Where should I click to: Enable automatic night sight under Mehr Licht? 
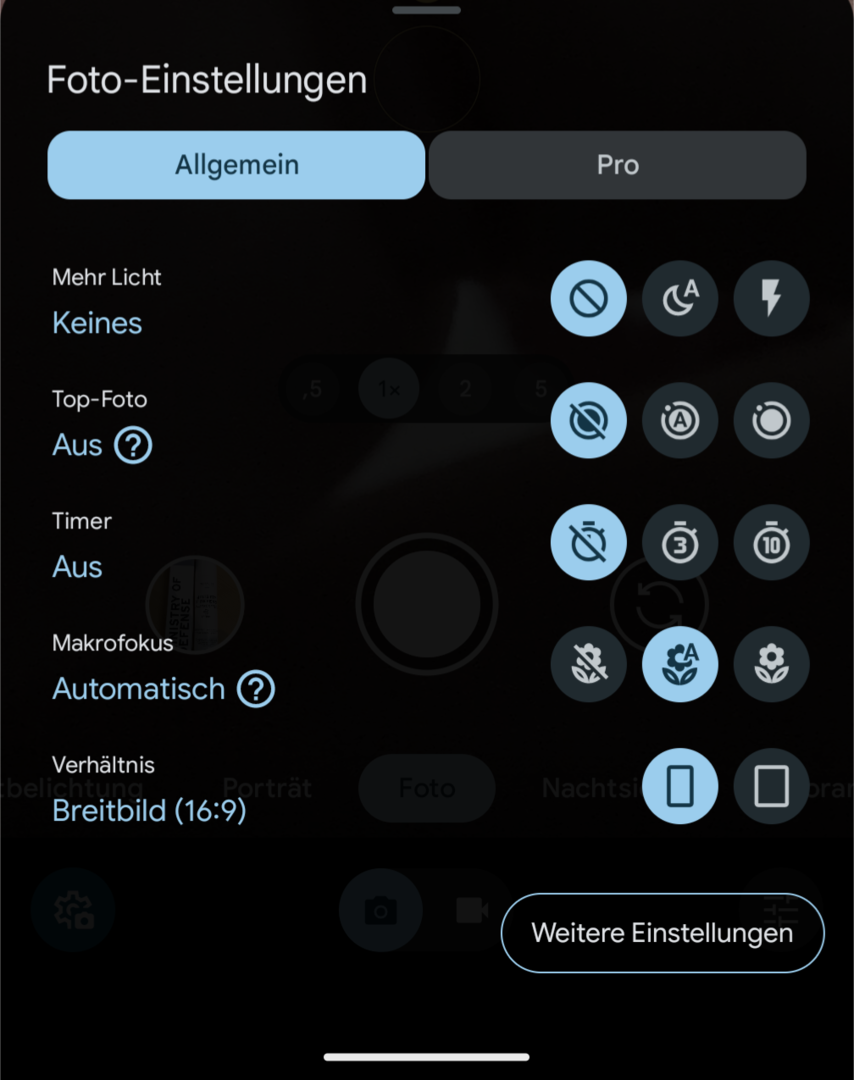[680, 298]
